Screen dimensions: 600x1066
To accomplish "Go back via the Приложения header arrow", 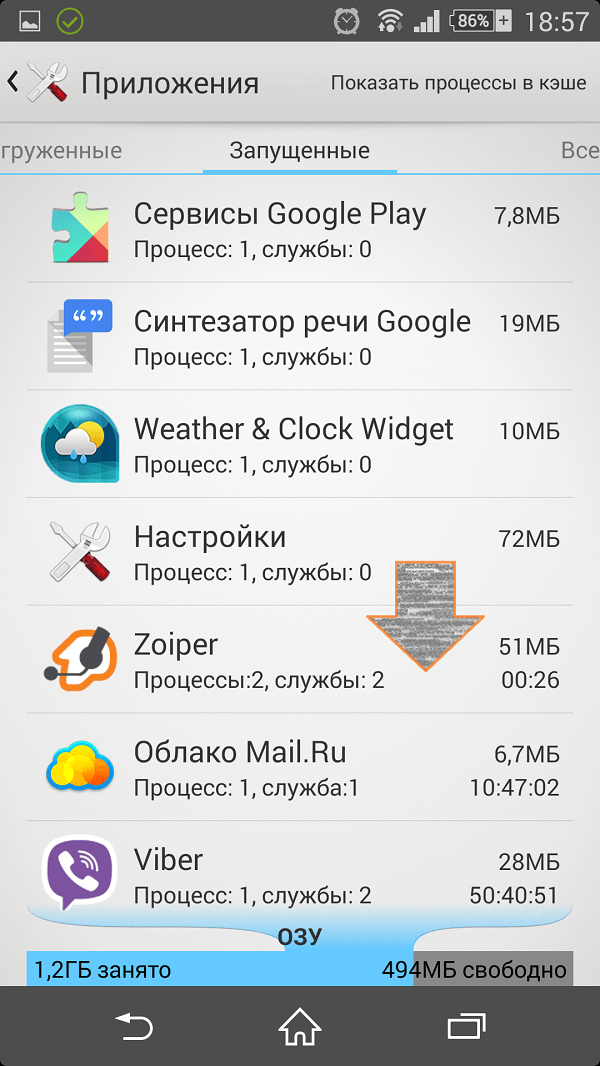I will pos(14,83).
